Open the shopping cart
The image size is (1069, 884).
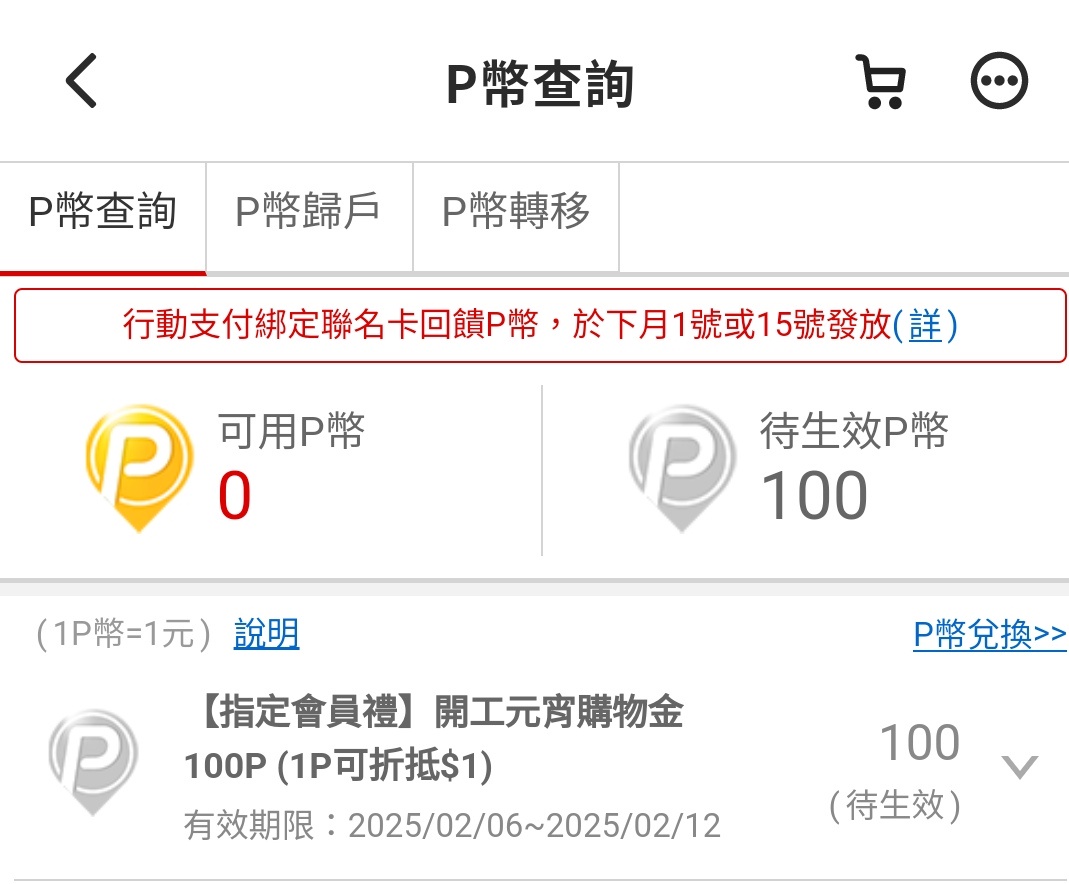(880, 81)
